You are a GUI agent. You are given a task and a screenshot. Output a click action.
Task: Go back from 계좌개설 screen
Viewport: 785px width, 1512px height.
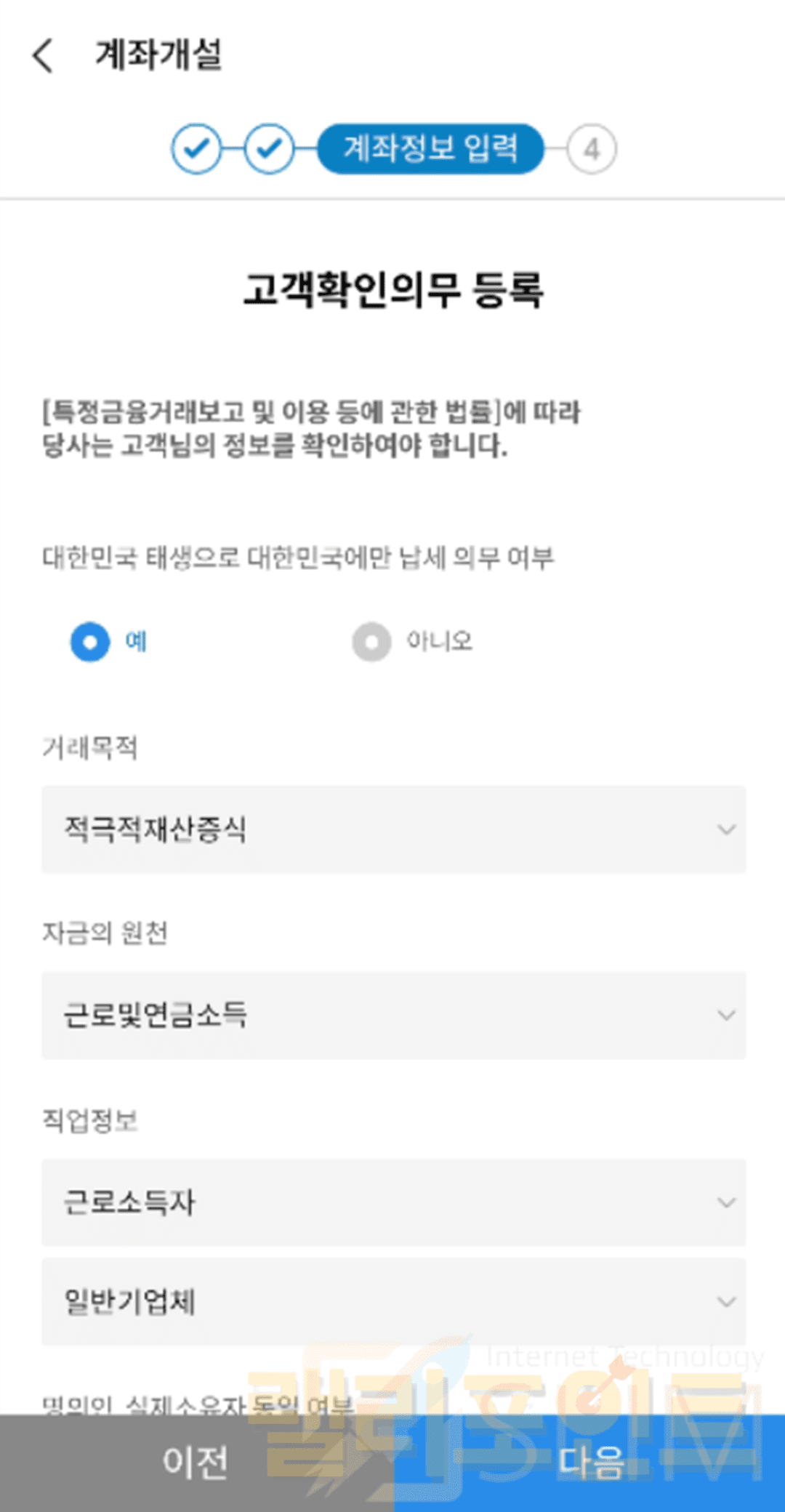pos(44,56)
